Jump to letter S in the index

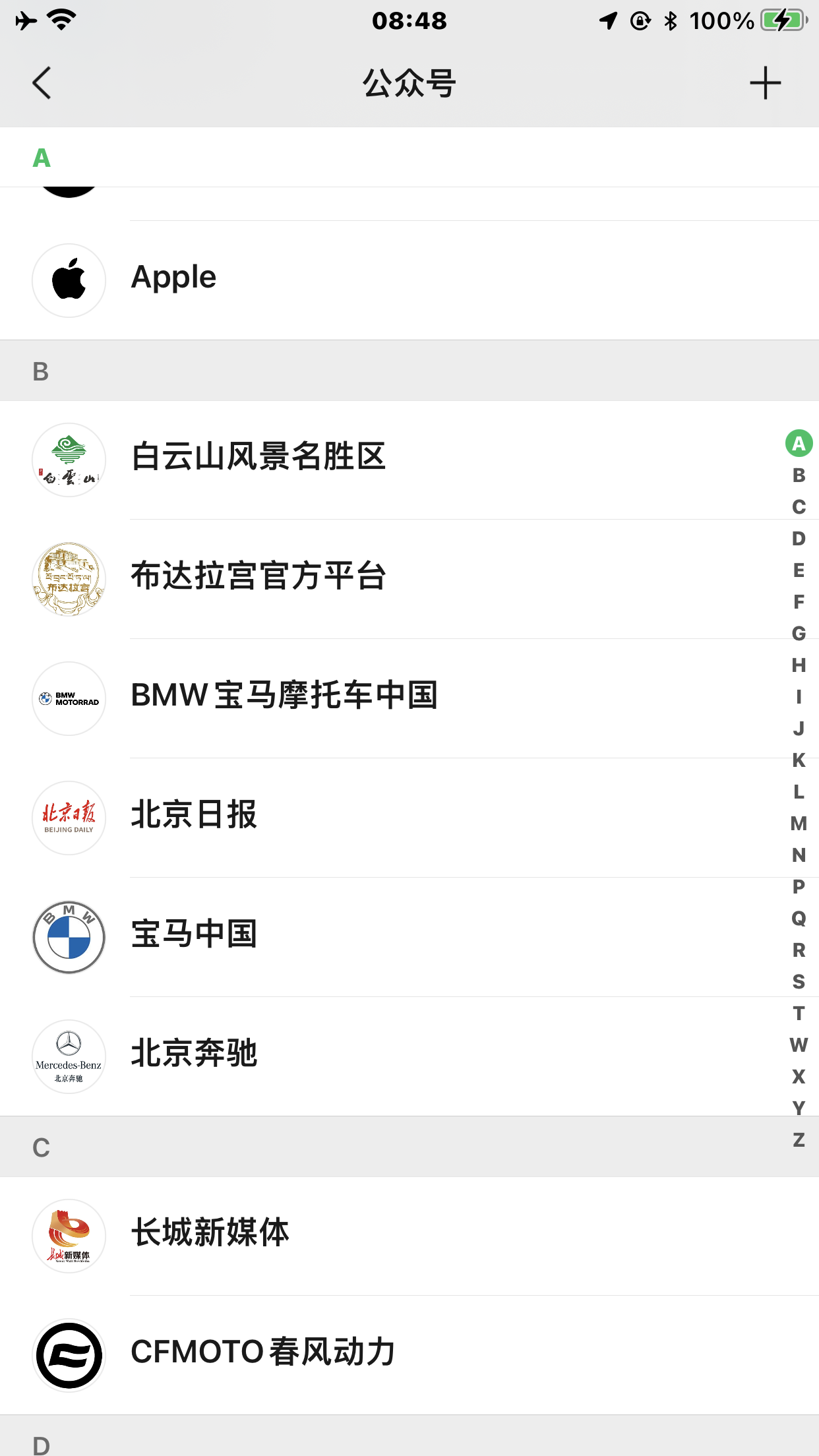(x=799, y=982)
